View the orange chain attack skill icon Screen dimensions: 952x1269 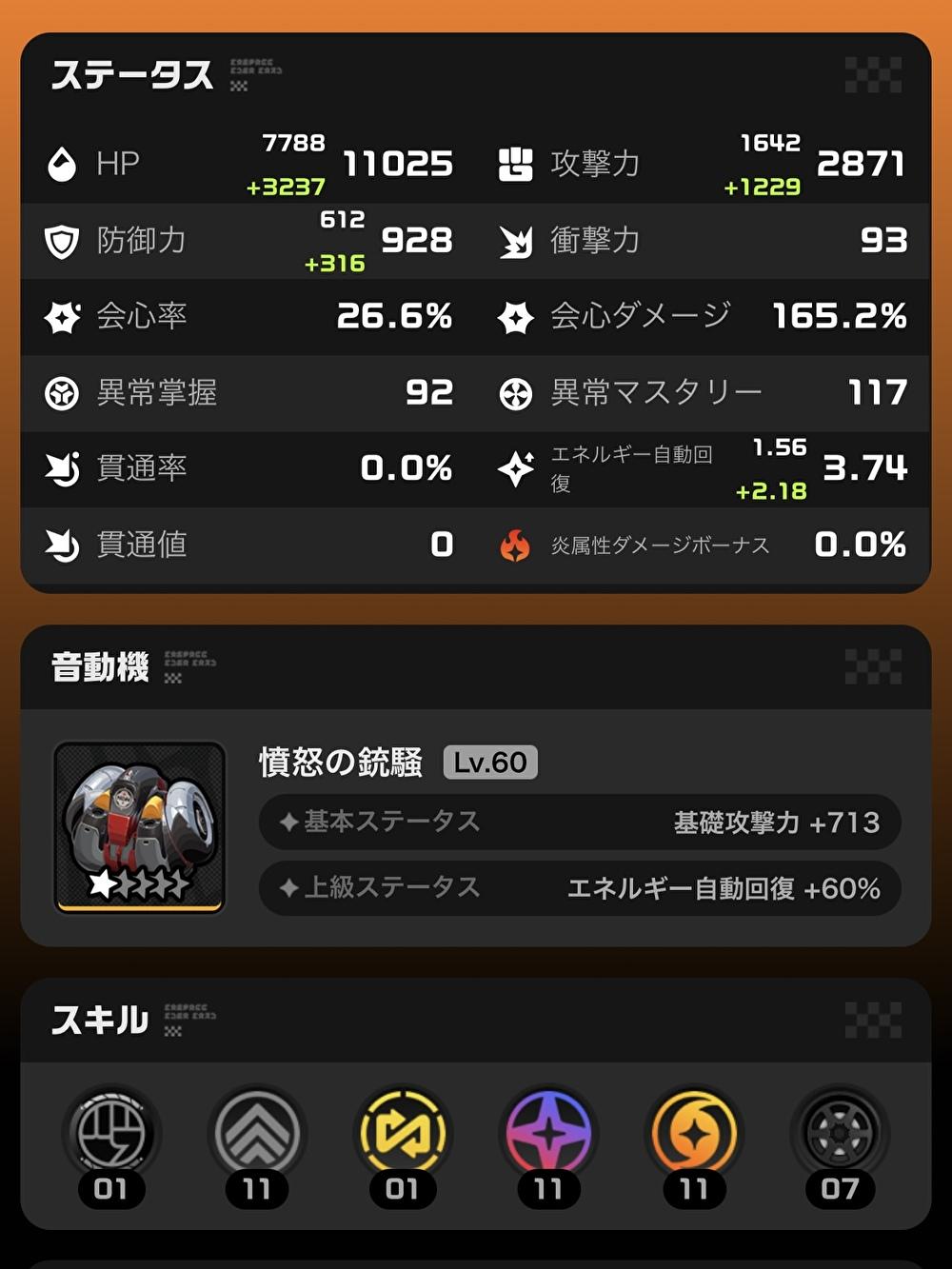tap(694, 1134)
